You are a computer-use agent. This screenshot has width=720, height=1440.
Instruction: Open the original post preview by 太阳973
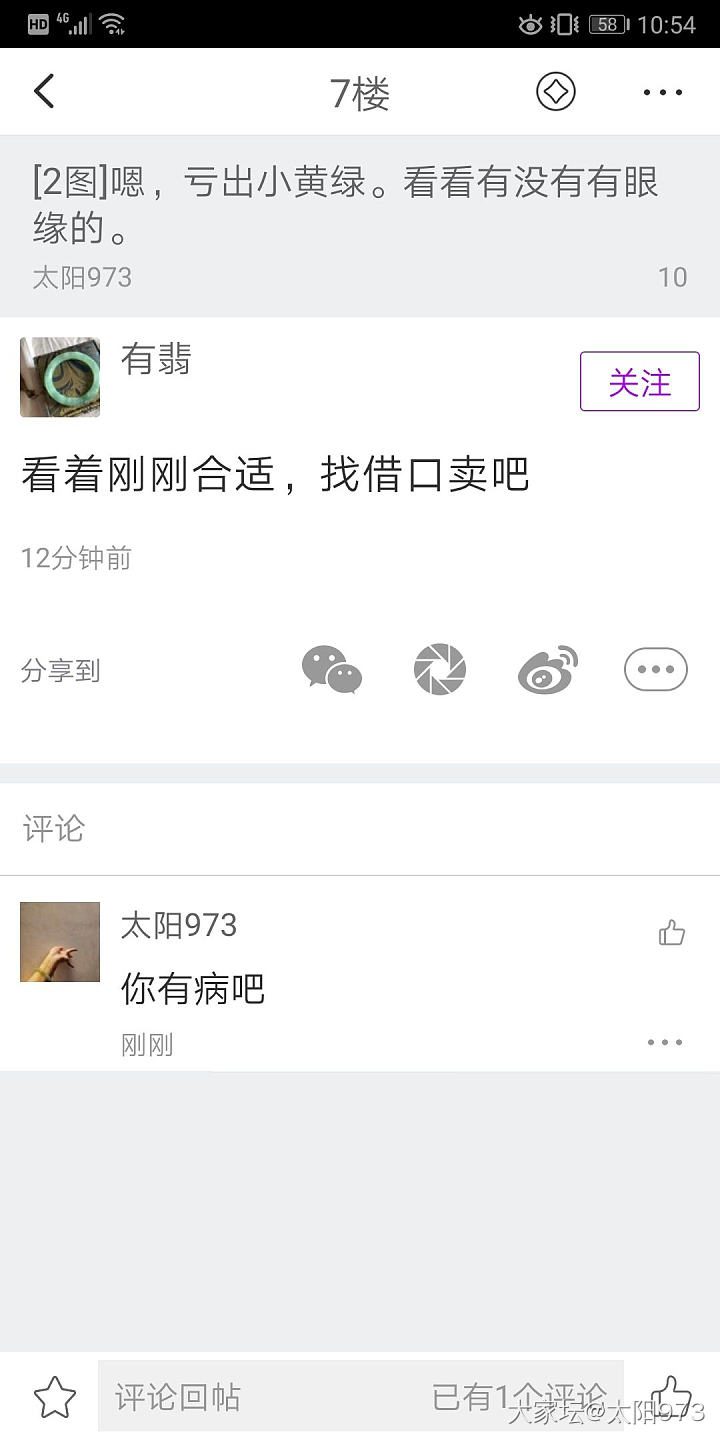[360, 226]
